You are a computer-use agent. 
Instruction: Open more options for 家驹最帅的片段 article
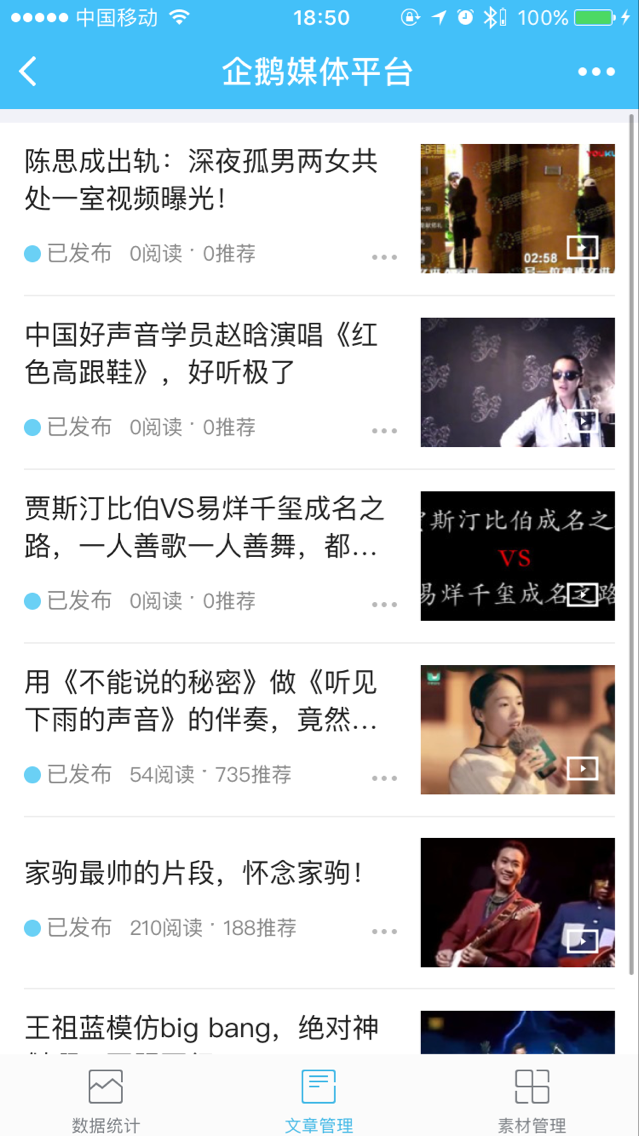(384, 931)
